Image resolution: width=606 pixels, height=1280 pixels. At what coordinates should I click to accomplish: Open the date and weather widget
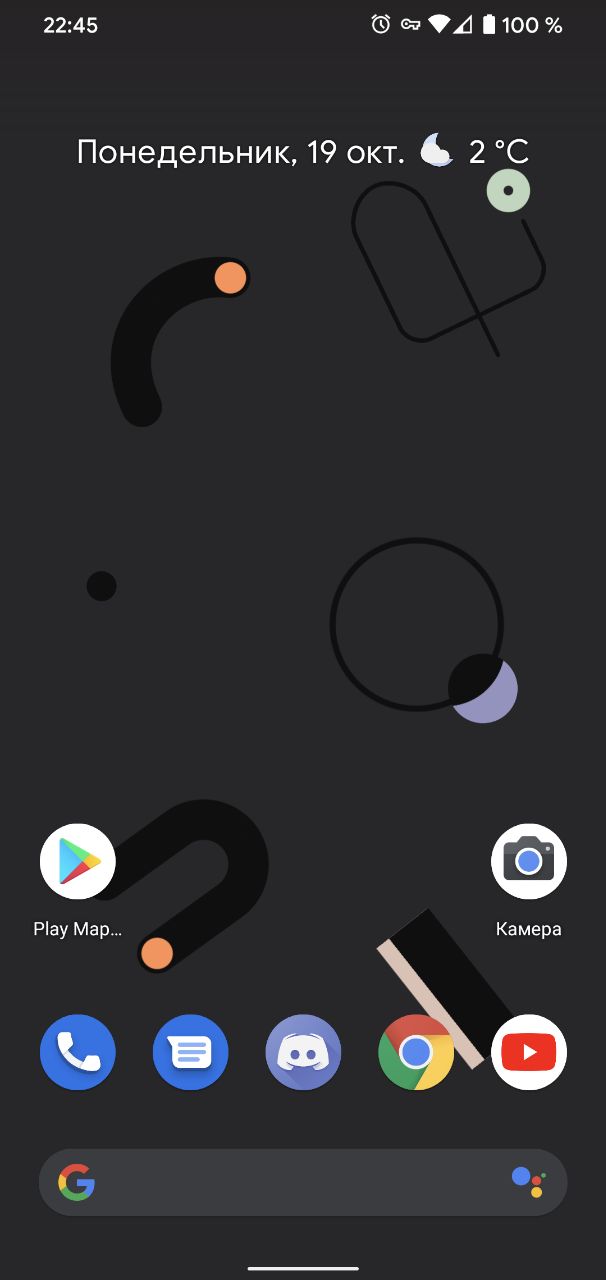[x=302, y=152]
